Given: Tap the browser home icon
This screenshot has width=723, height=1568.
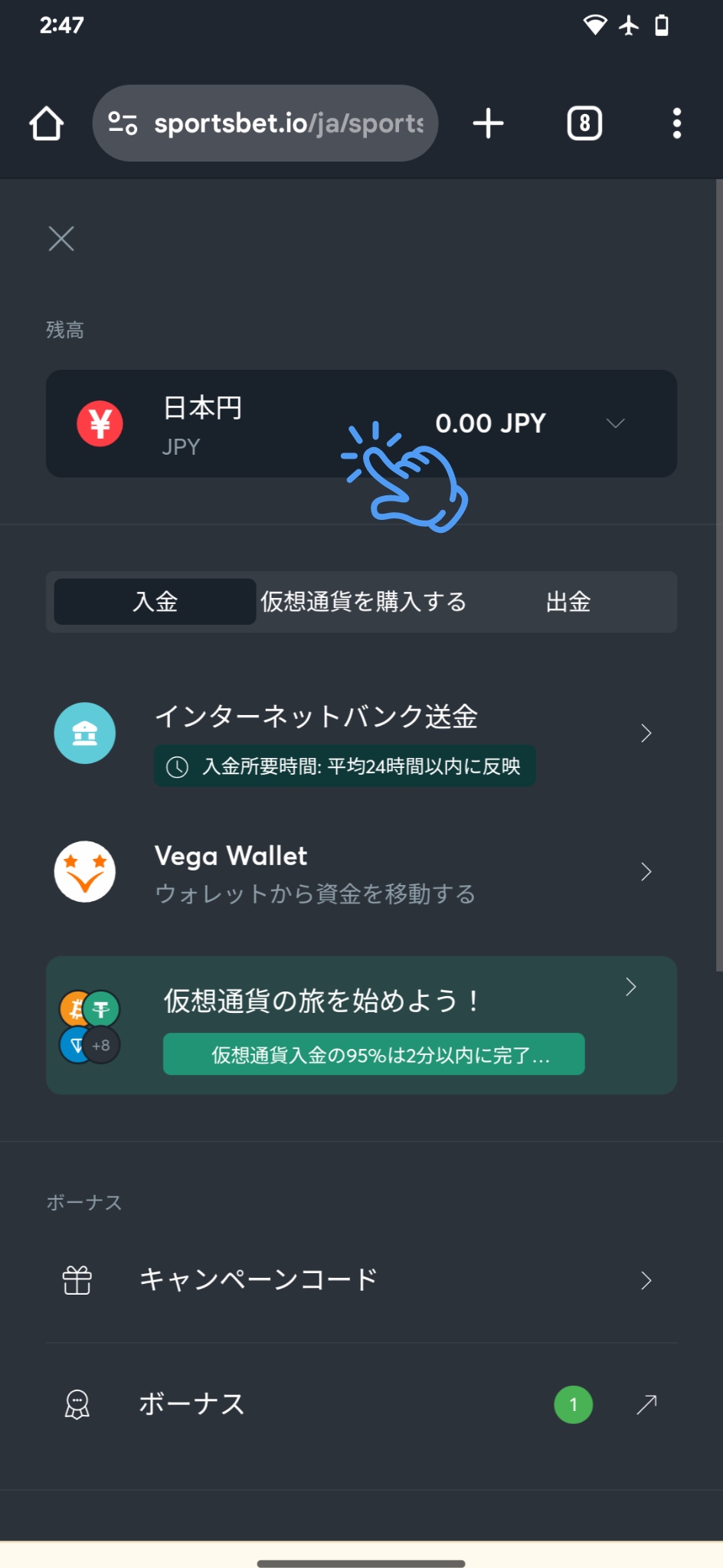Looking at the screenshot, I should (44, 122).
